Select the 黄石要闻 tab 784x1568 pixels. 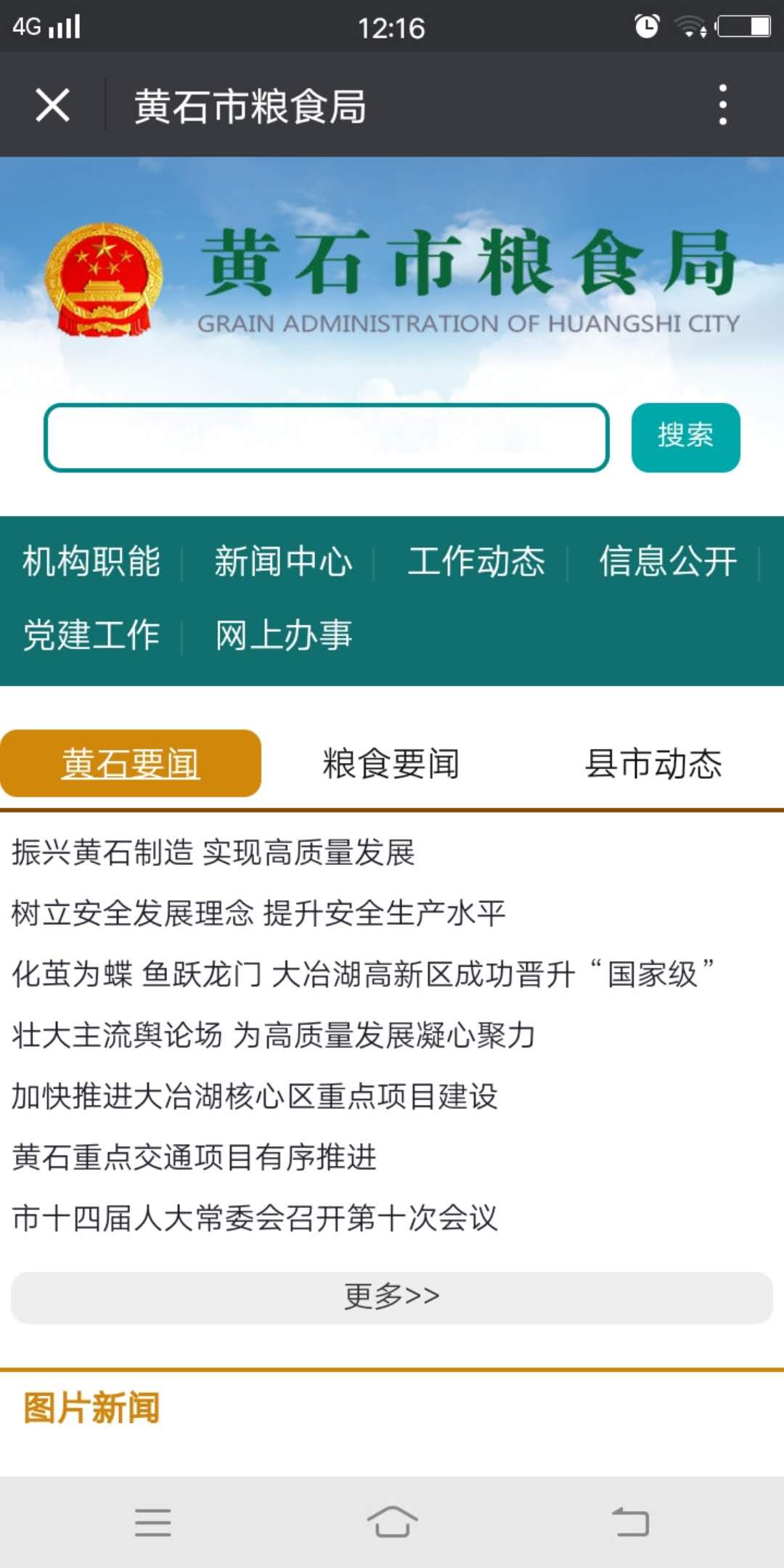coord(131,764)
